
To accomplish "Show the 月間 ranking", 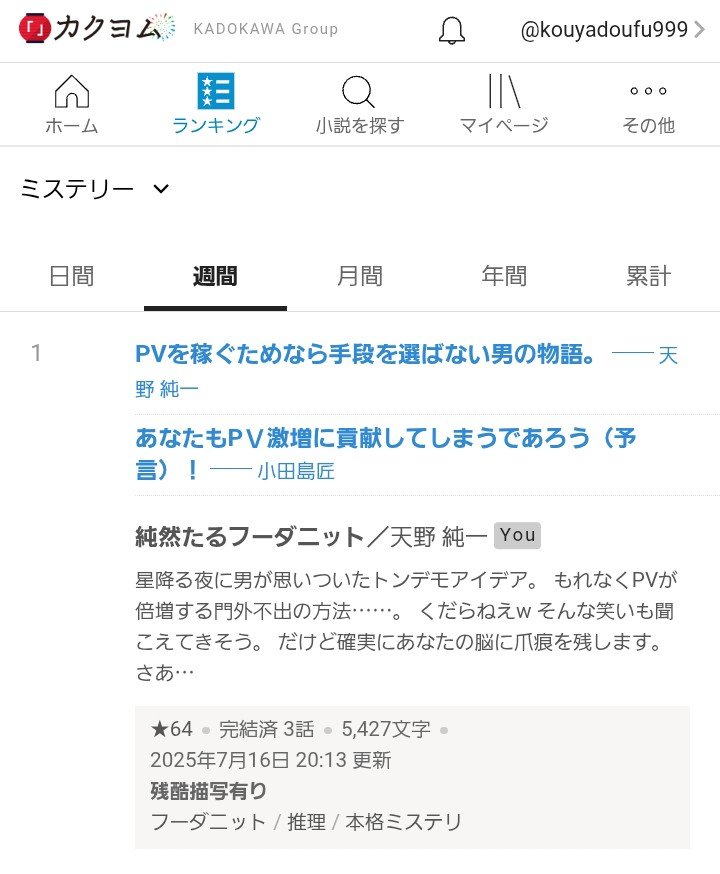I will [x=359, y=276].
